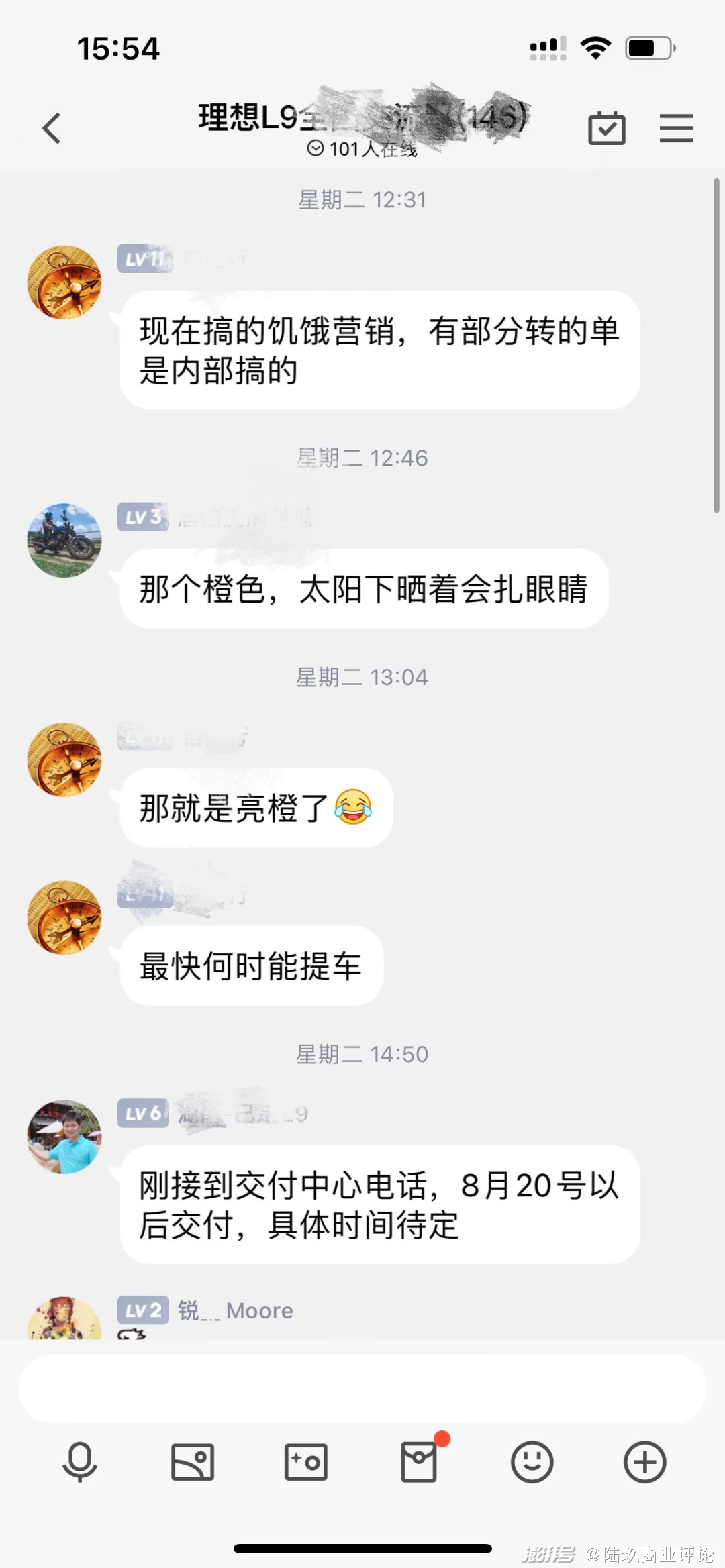Open the camera to take a photo
Screen dimensions: 725x1568
[x=306, y=1461]
